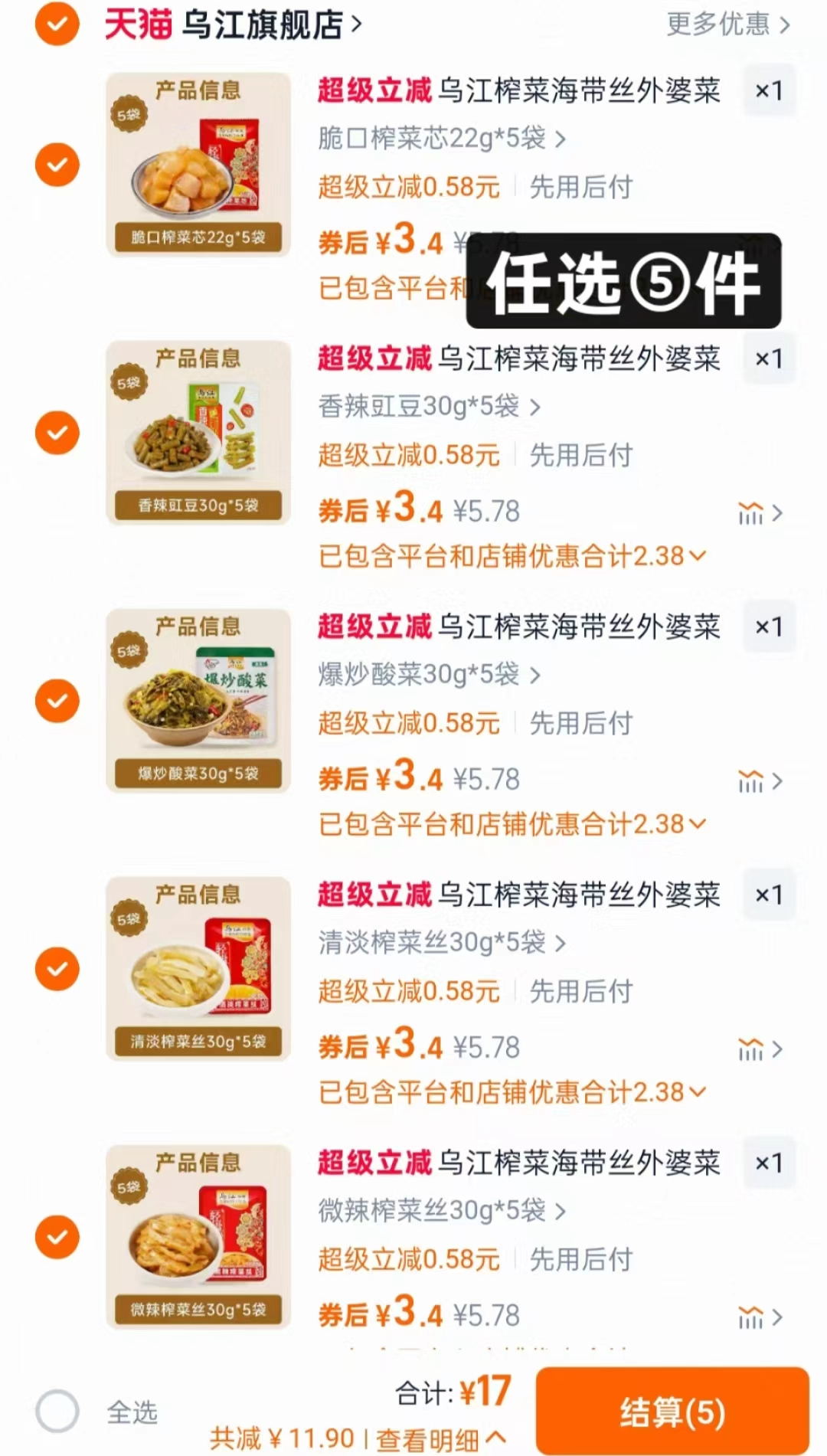
Task: Click the 香辣豇豆 product thumbnail
Action: click(x=198, y=433)
